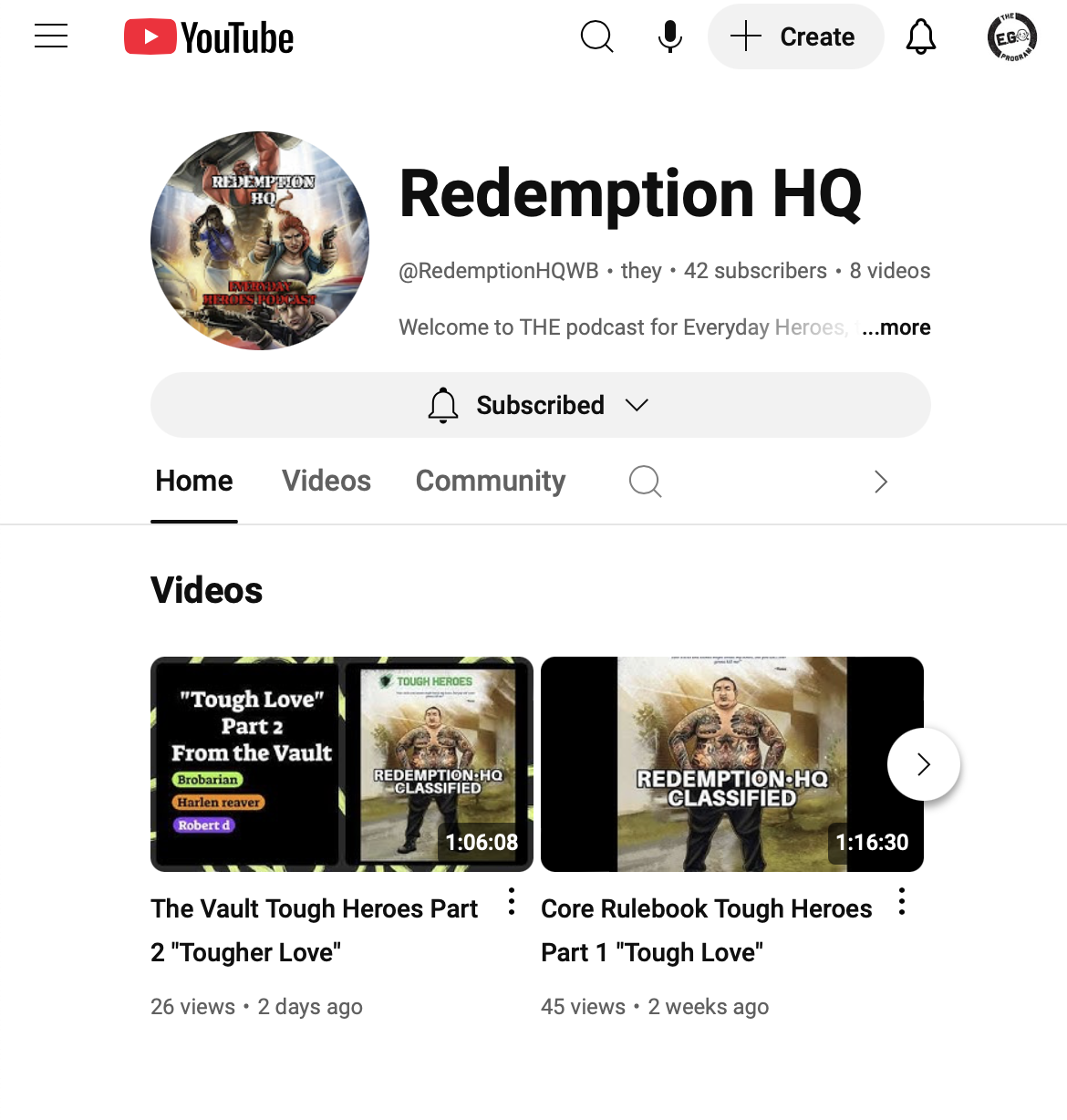Click the microphone voice search icon
The width and height of the screenshot is (1067, 1120).
click(x=669, y=36)
